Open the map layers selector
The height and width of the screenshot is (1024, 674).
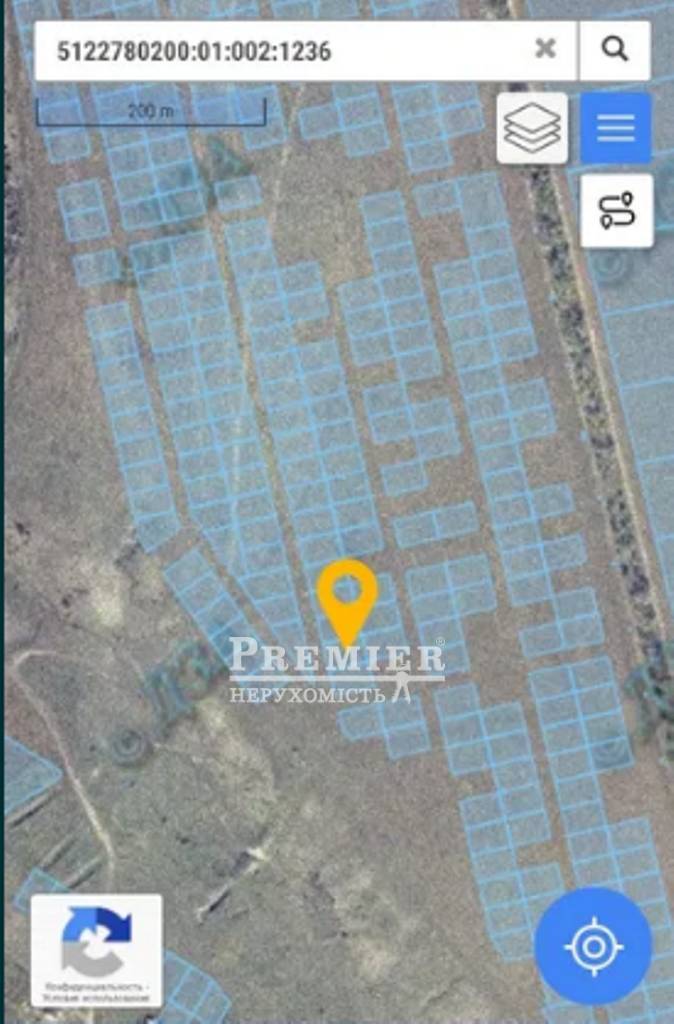point(532,128)
